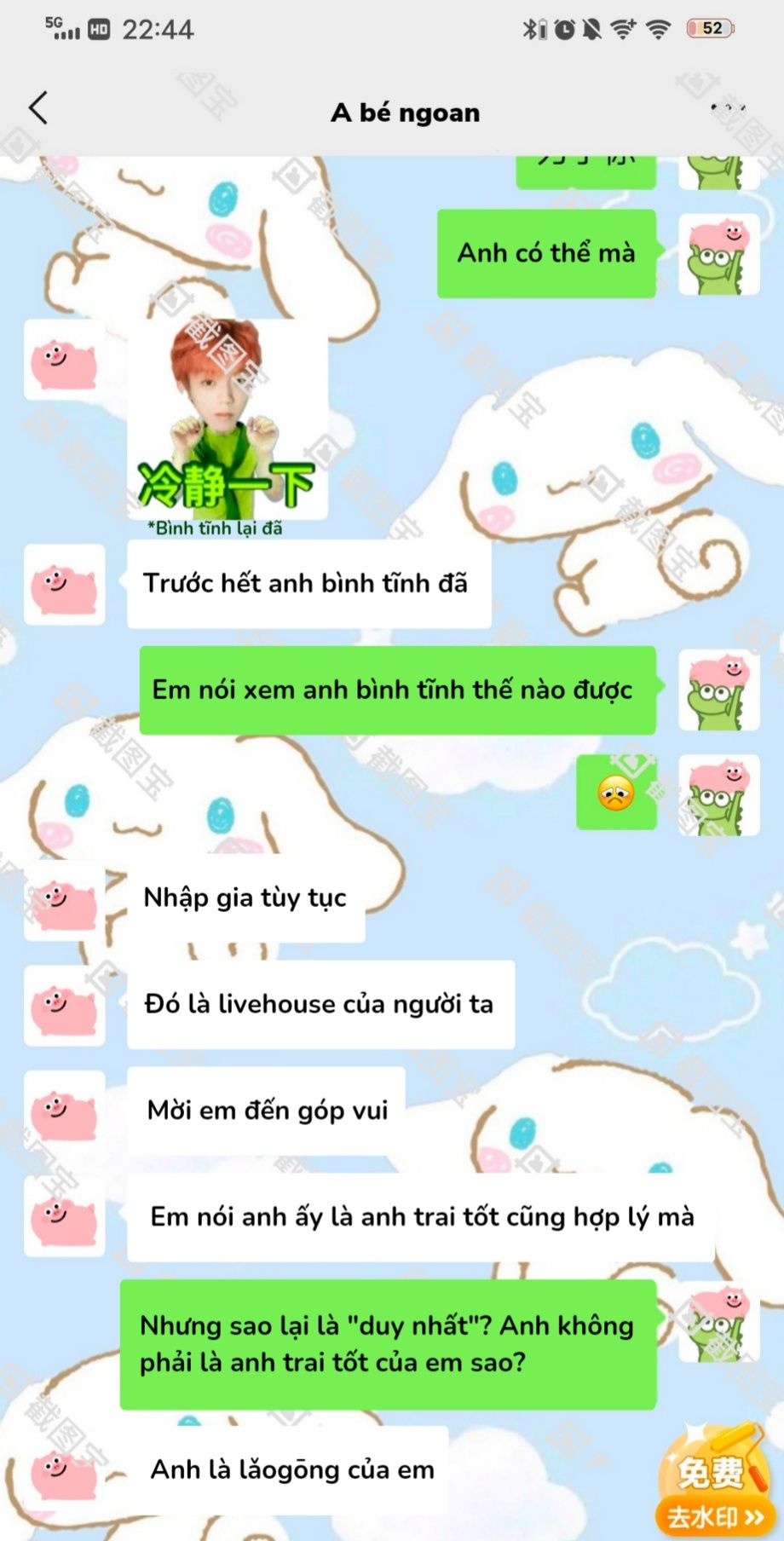Open the red-haired sticker image
The height and width of the screenshot is (1541, 784).
coord(228,419)
